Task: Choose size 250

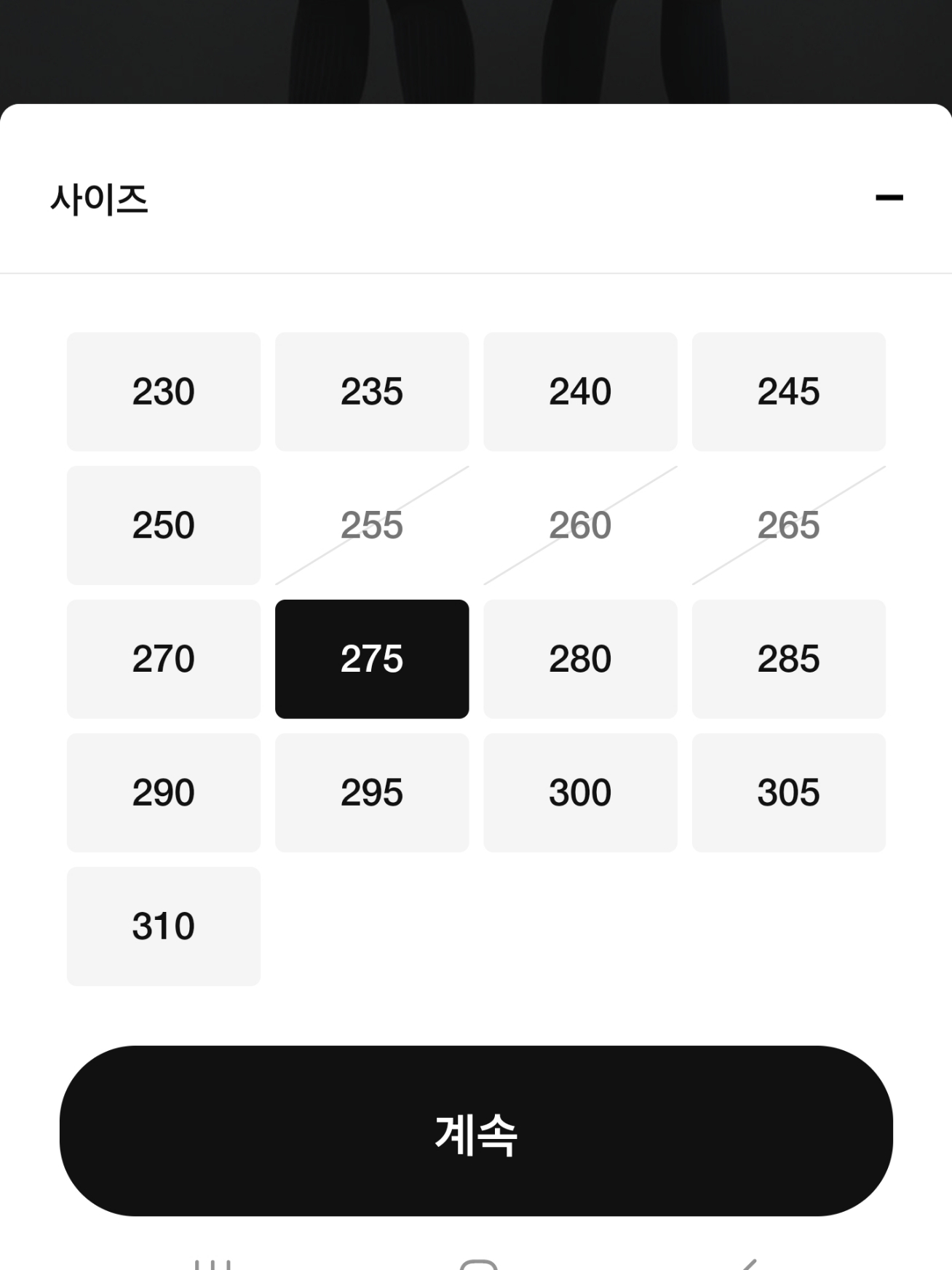Action: [163, 525]
